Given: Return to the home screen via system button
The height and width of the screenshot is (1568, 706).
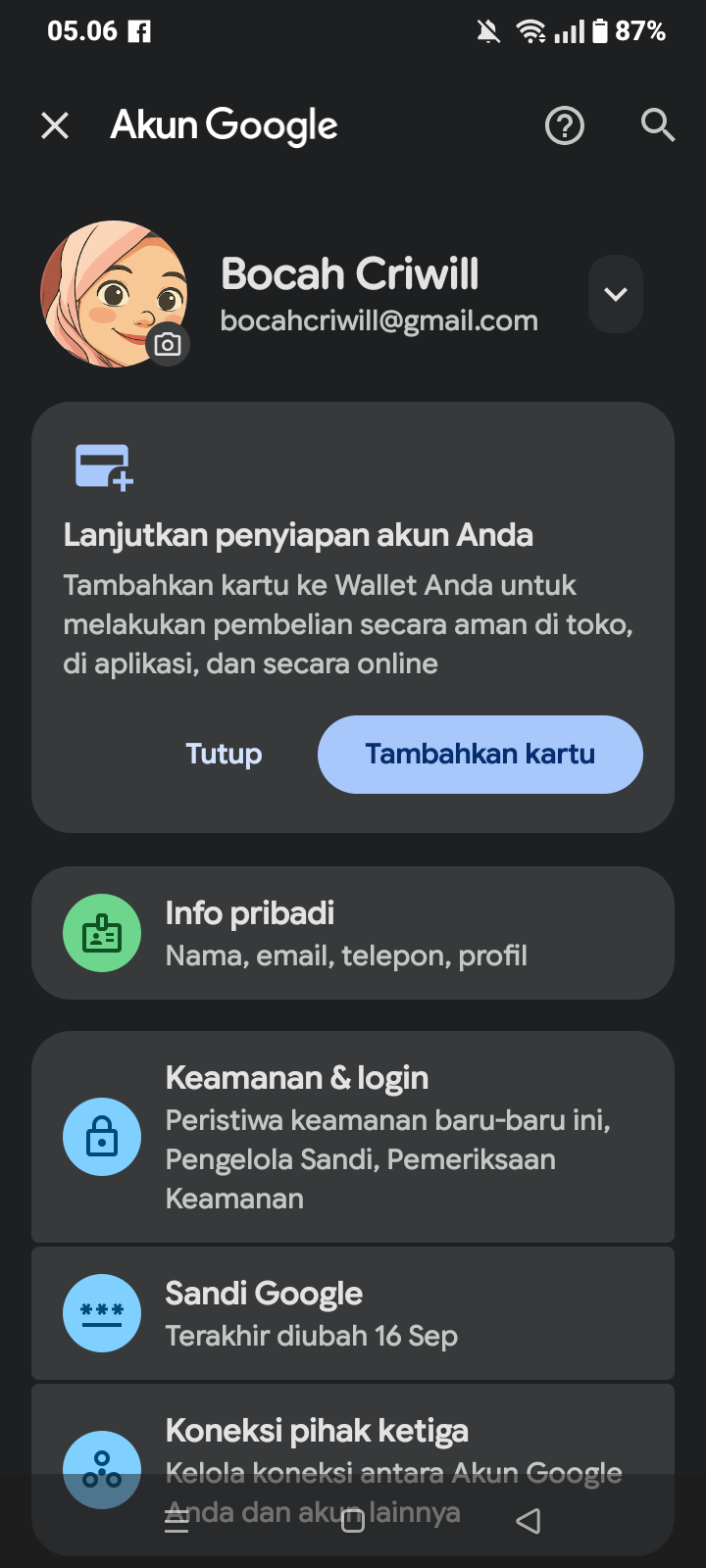Looking at the screenshot, I should tap(353, 1520).
